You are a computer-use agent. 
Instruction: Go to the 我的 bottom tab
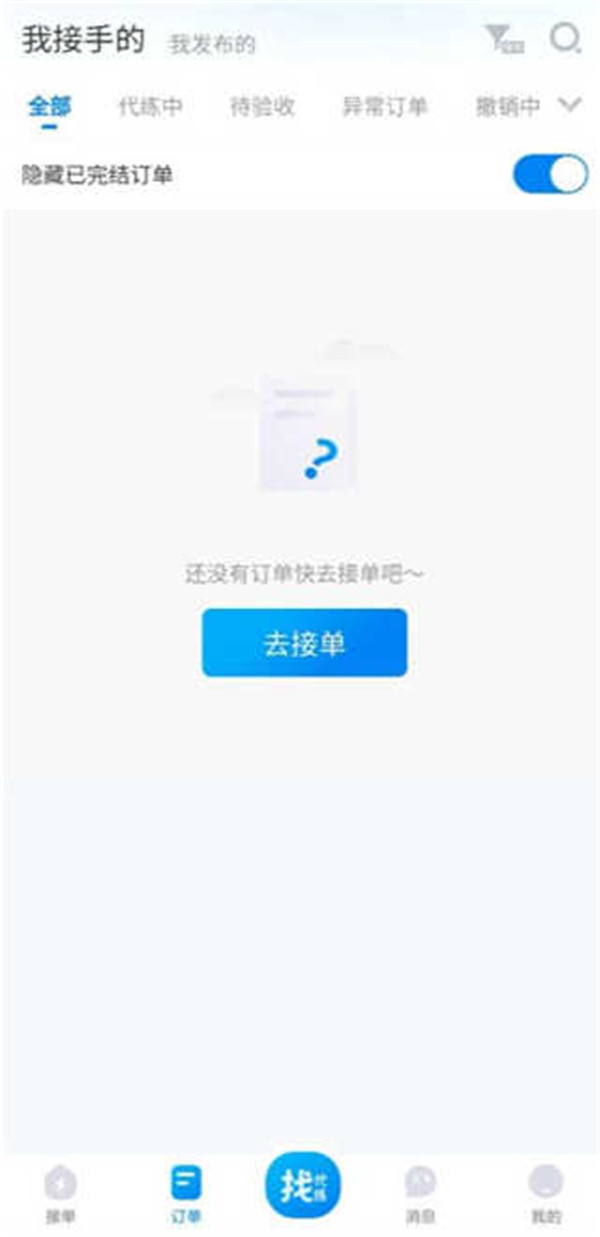[x=545, y=1194]
